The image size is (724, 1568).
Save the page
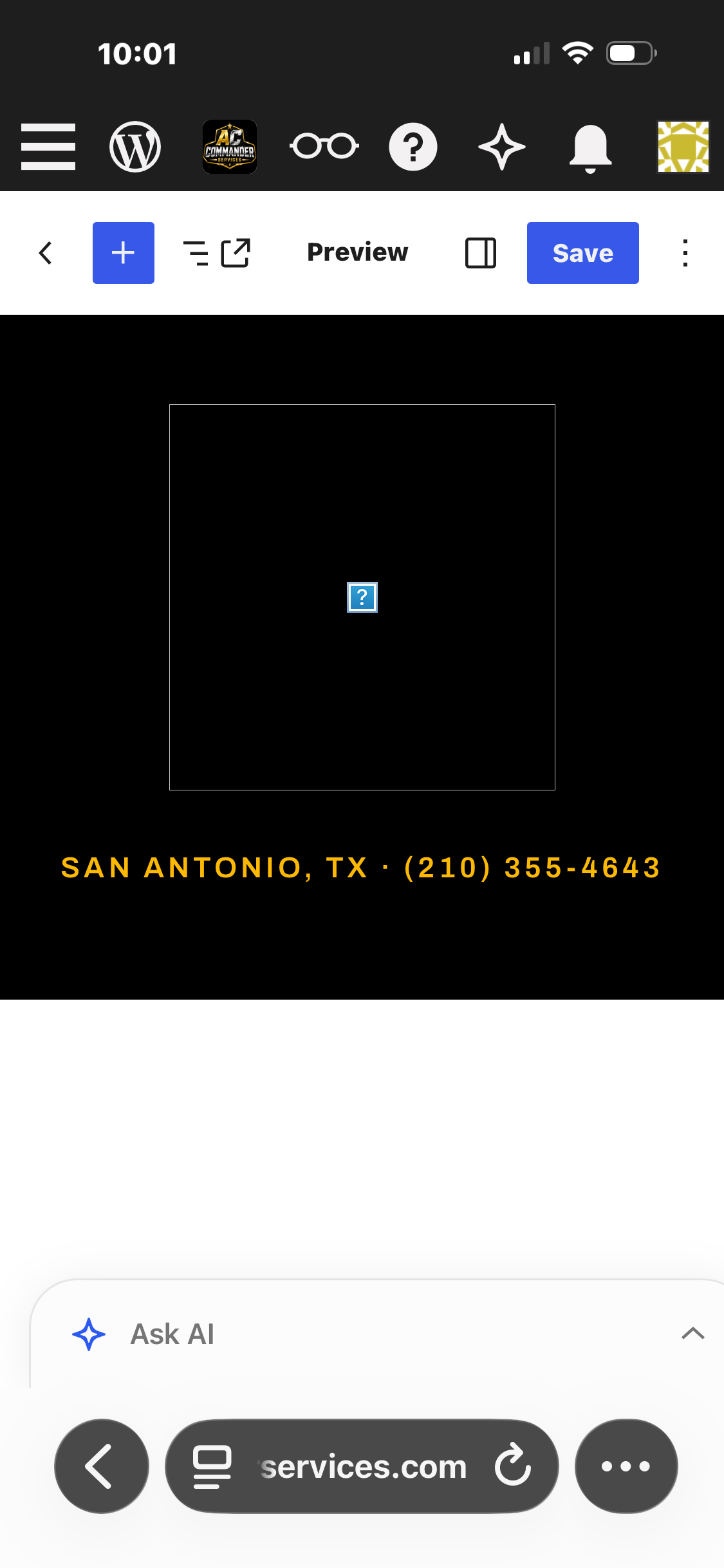583,253
